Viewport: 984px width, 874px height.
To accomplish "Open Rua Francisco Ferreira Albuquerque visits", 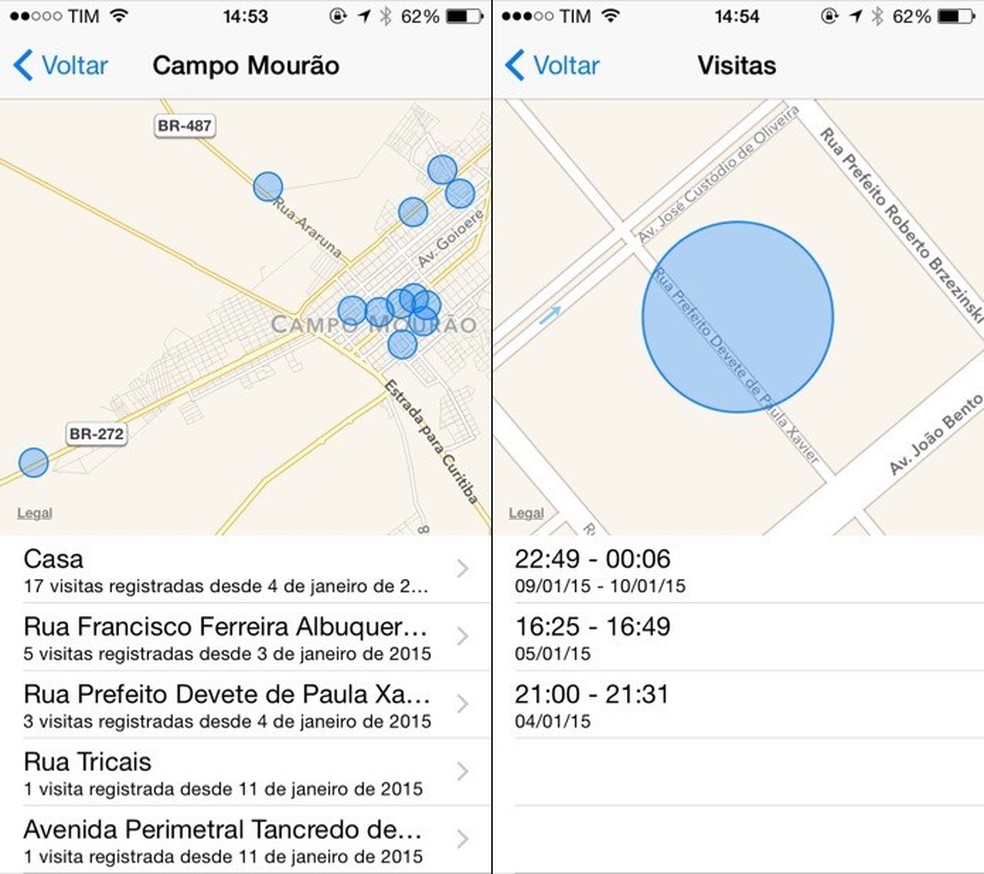I will [245, 637].
